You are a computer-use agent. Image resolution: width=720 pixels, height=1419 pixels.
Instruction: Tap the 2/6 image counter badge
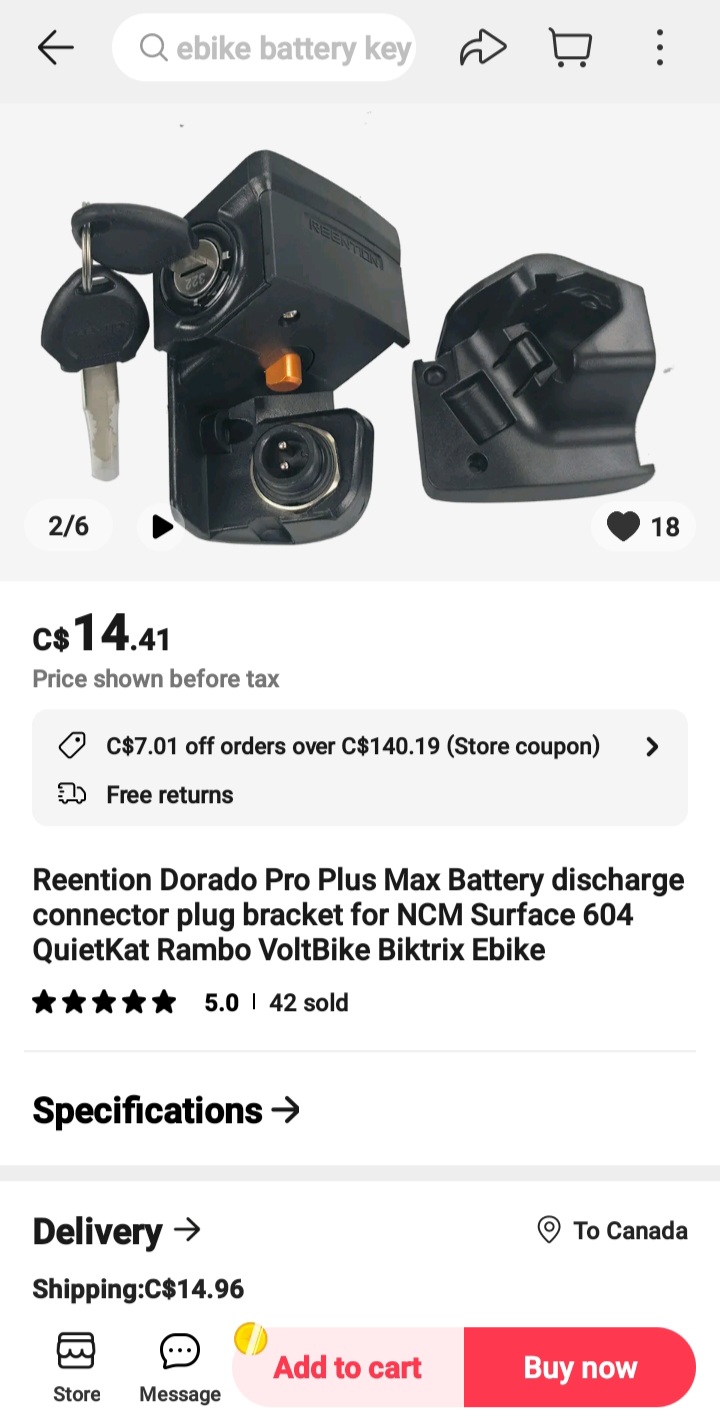point(67,525)
